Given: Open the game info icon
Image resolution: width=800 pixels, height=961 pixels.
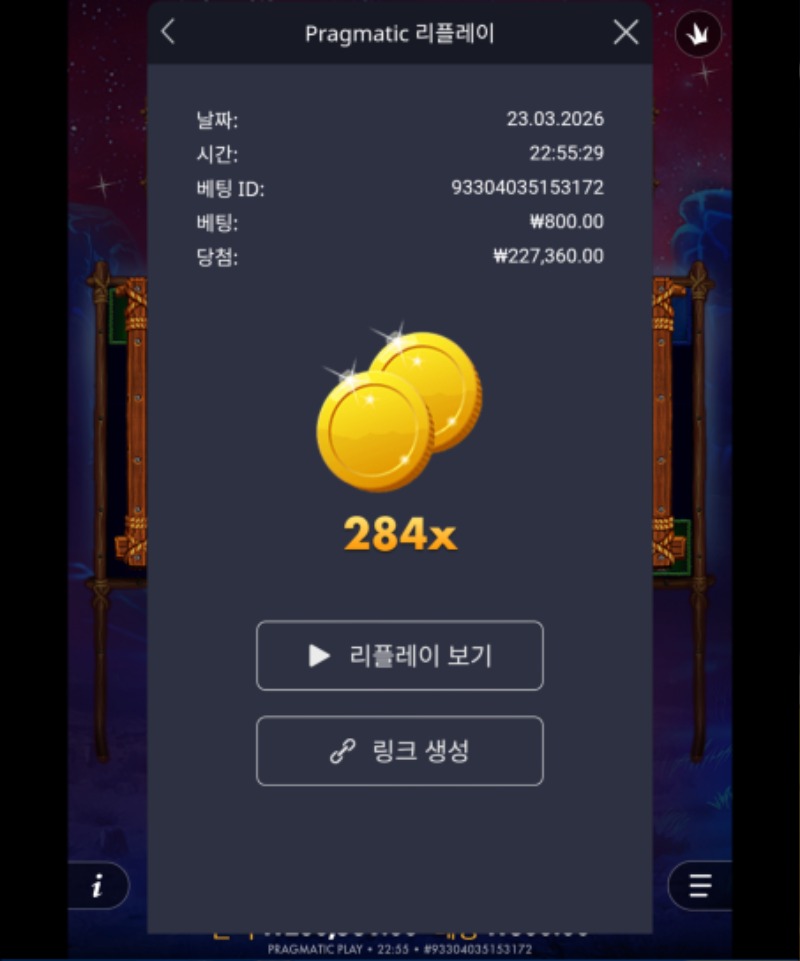Looking at the screenshot, I should click(x=98, y=886).
